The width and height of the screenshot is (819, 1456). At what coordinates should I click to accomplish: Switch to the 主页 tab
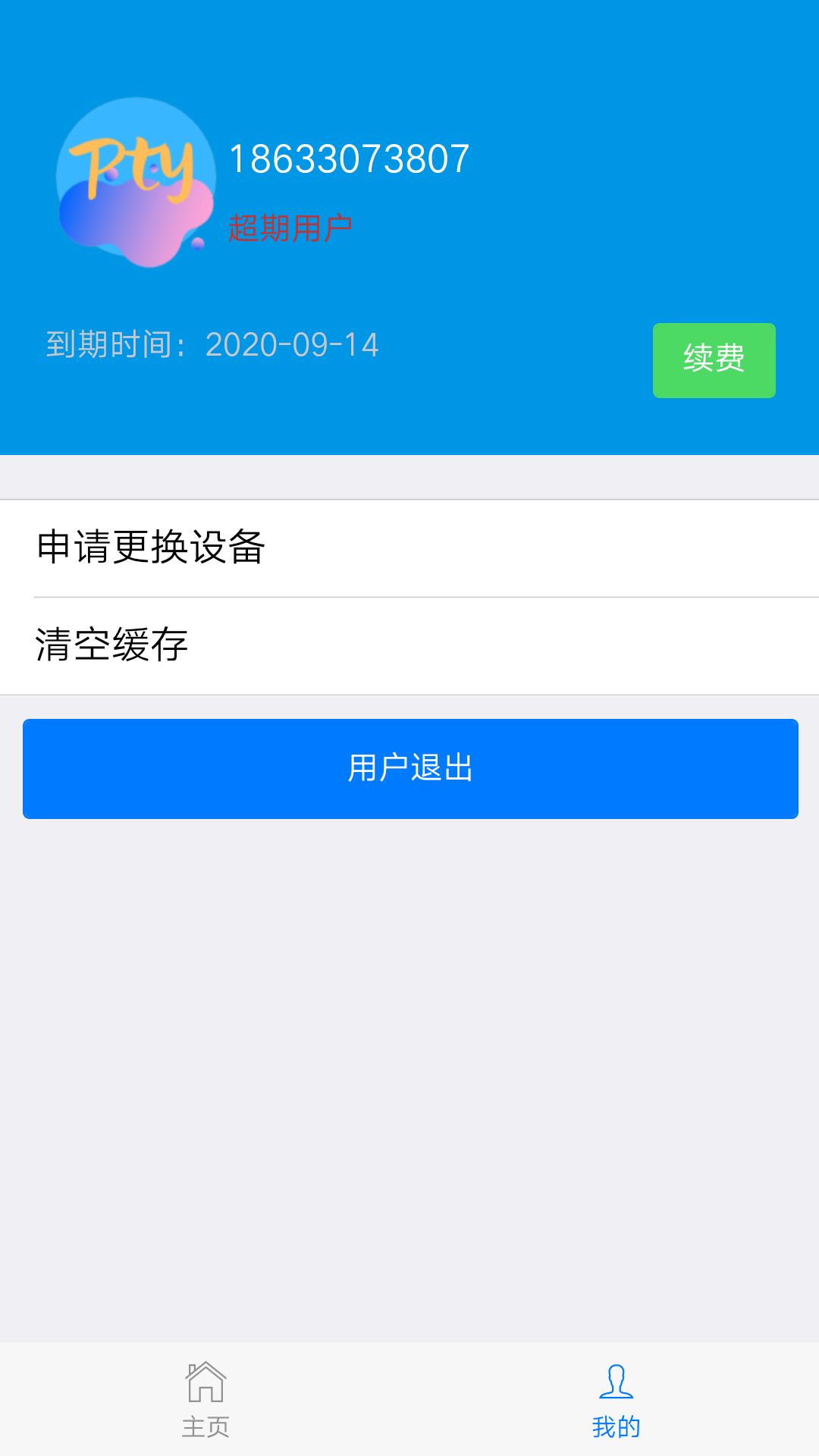tap(206, 1399)
